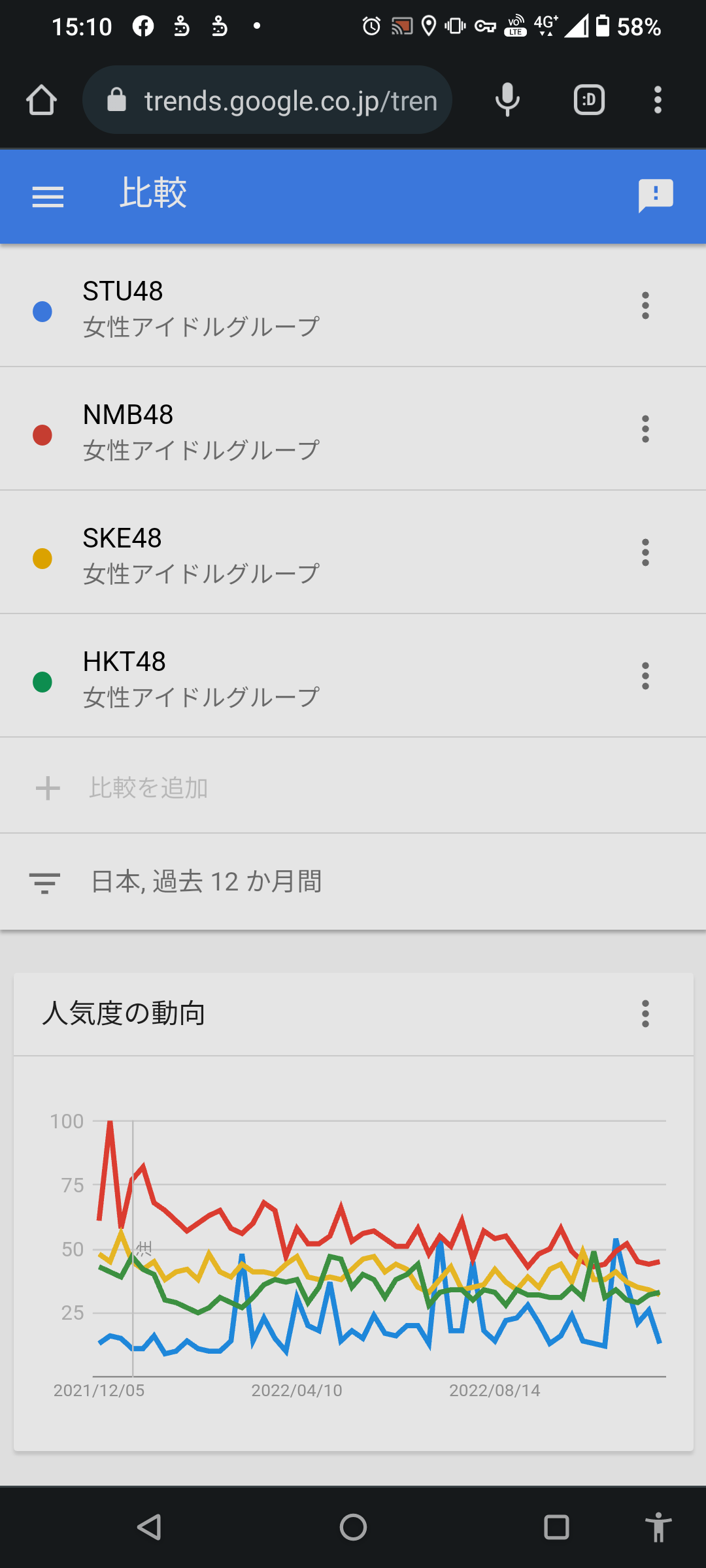This screenshot has height=1568, width=706.
Task: Edit the SKE48 search term
Action: click(x=201, y=555)
